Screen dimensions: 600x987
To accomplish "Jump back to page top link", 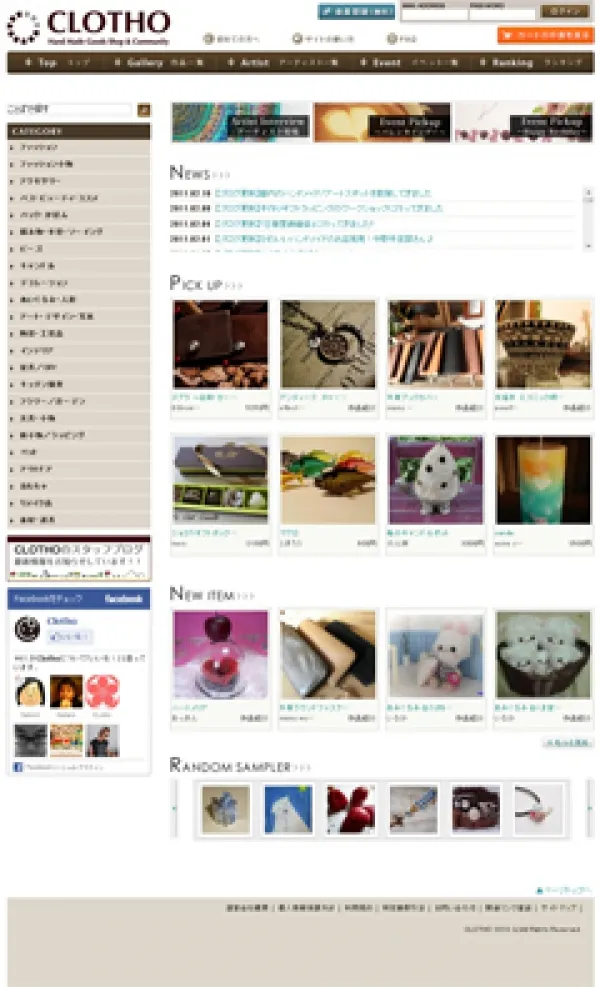I will pyautogui.click(x=565, y=888).
